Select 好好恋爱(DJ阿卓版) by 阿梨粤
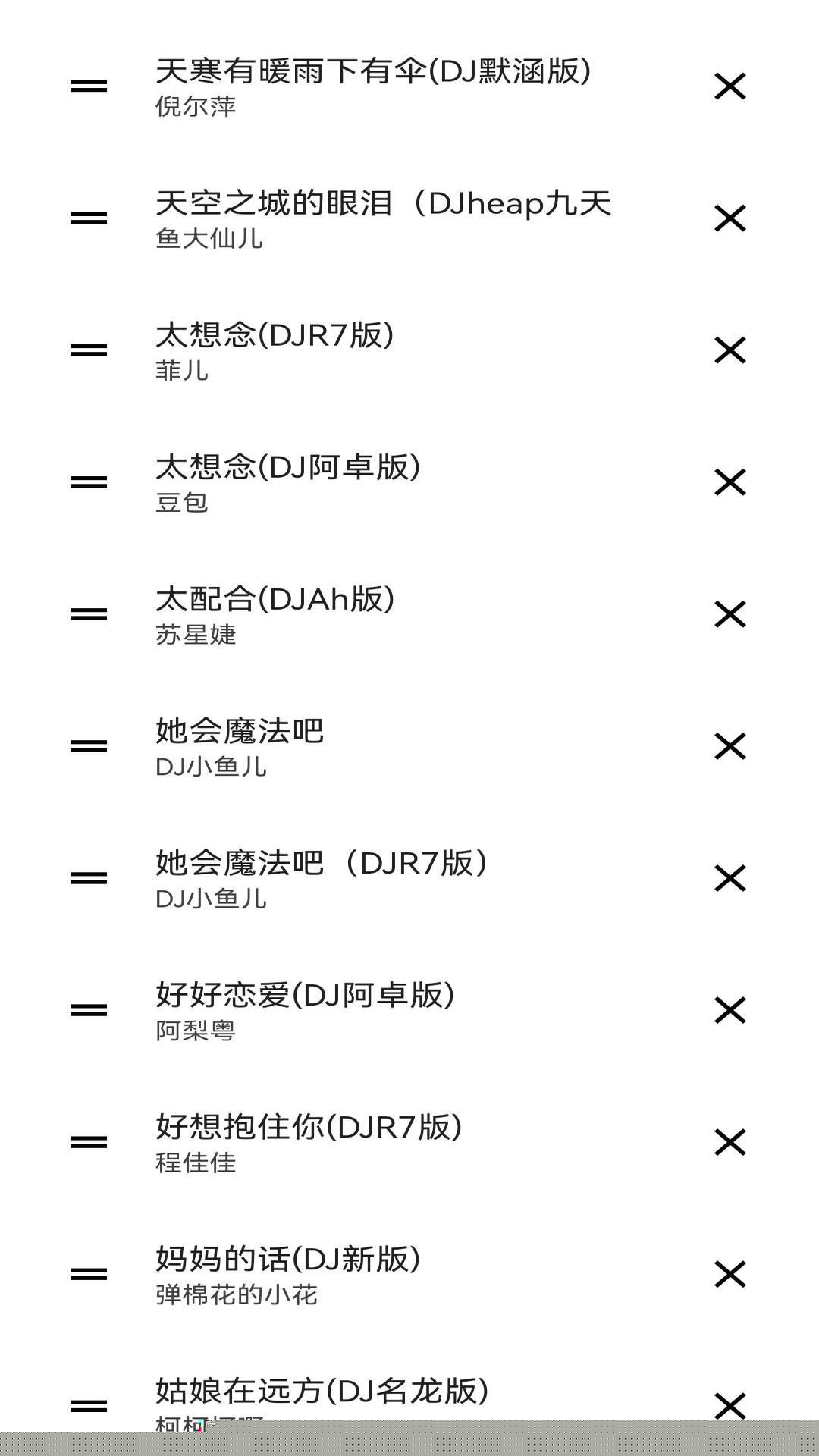 [305, 1010]
